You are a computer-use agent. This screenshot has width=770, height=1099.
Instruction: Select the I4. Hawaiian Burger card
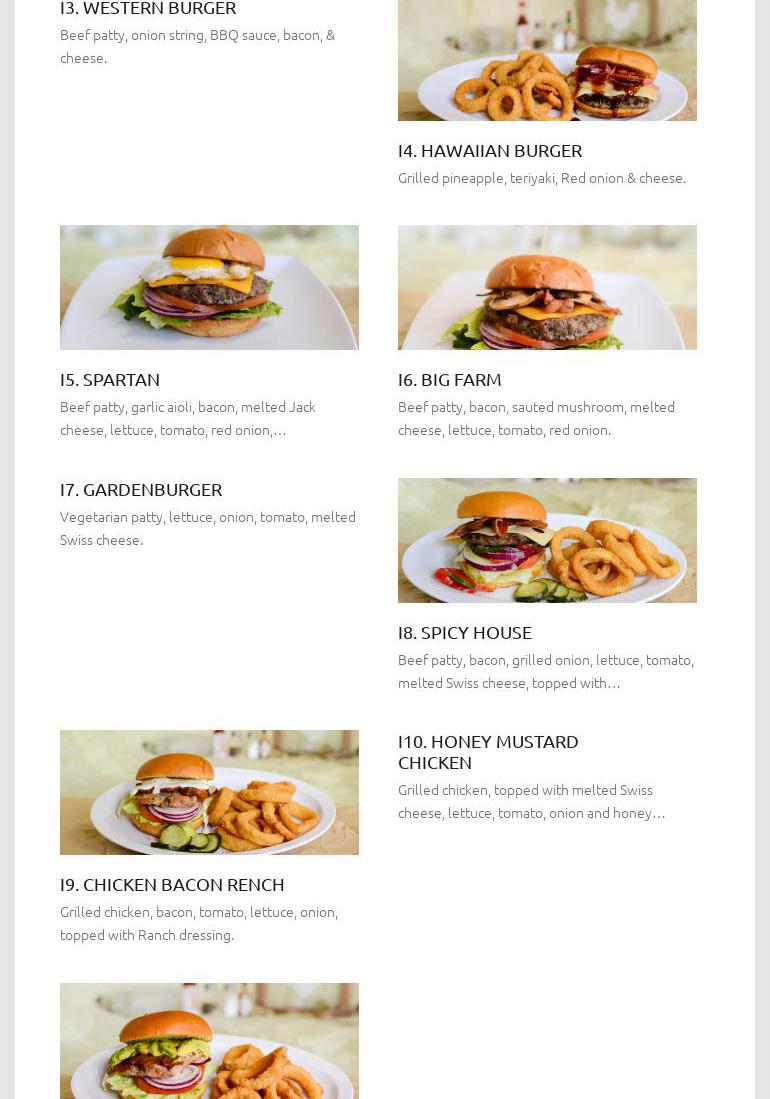coord(489,151)
